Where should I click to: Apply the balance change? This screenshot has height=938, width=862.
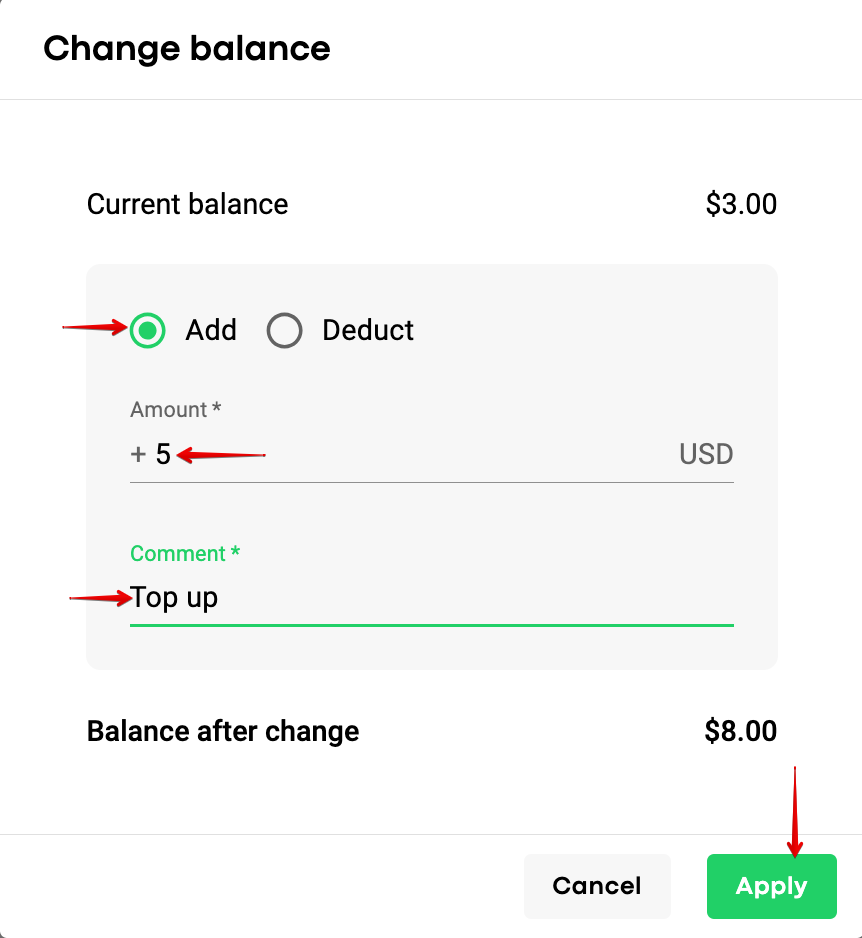[x=771, y=886]
